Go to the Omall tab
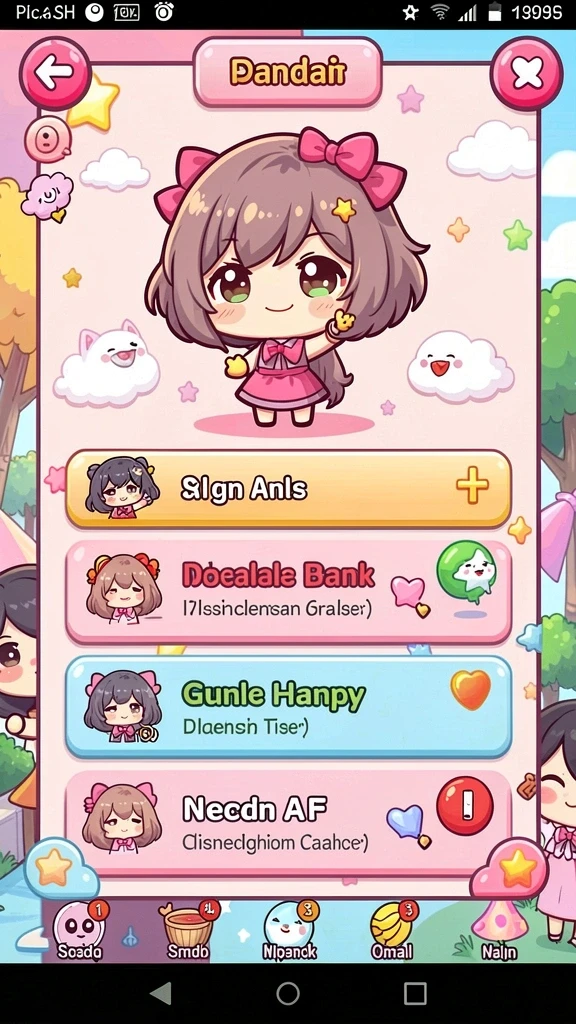The width and height of the screenshot is (576, 1024). (392, 930)
